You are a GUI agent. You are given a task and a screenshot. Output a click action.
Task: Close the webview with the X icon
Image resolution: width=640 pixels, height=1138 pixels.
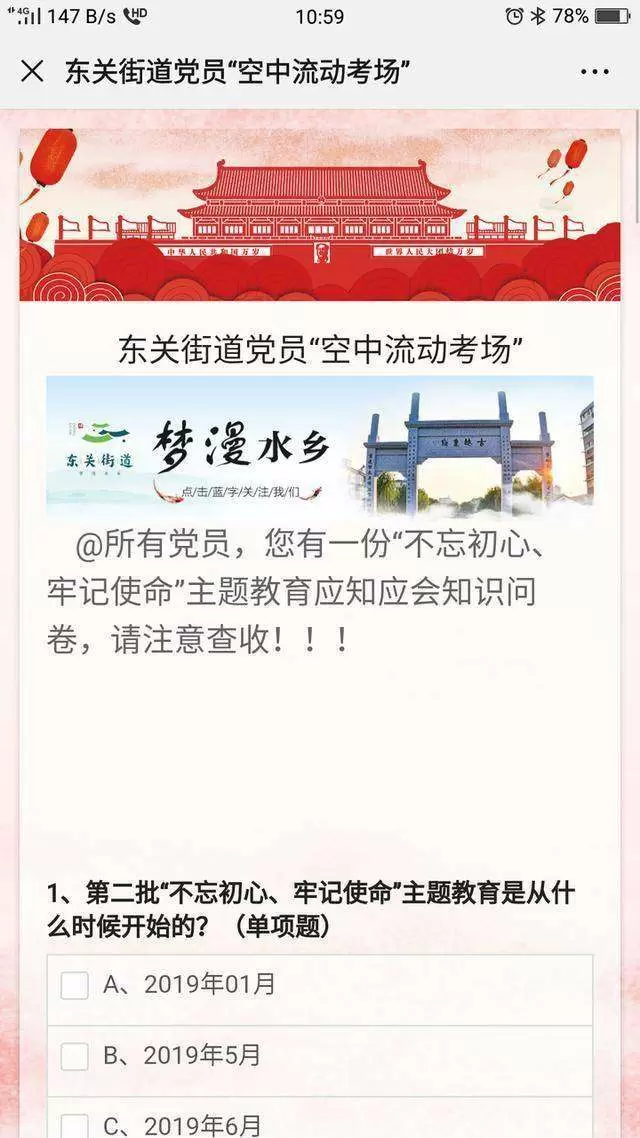pyautogui.click(x=32, y=71)
